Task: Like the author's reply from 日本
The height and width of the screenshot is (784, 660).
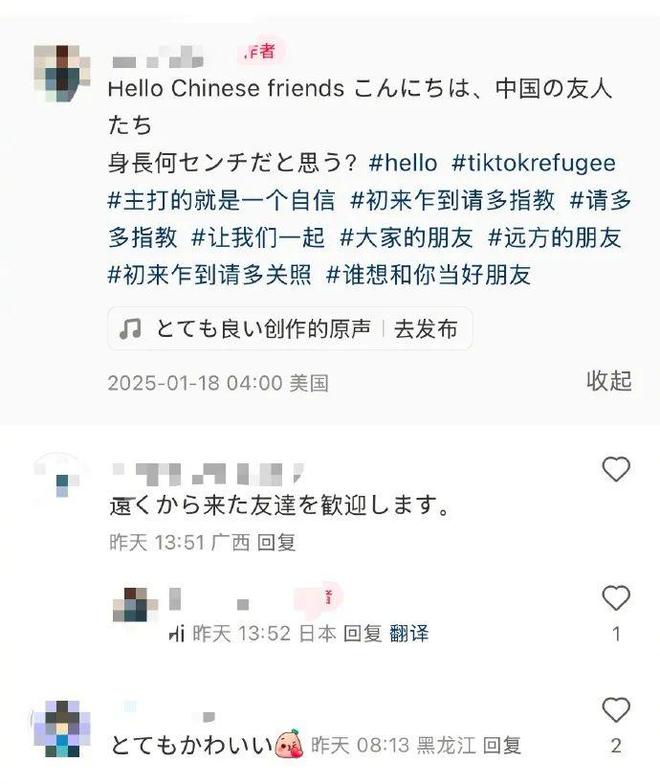Action: (616, 599)
